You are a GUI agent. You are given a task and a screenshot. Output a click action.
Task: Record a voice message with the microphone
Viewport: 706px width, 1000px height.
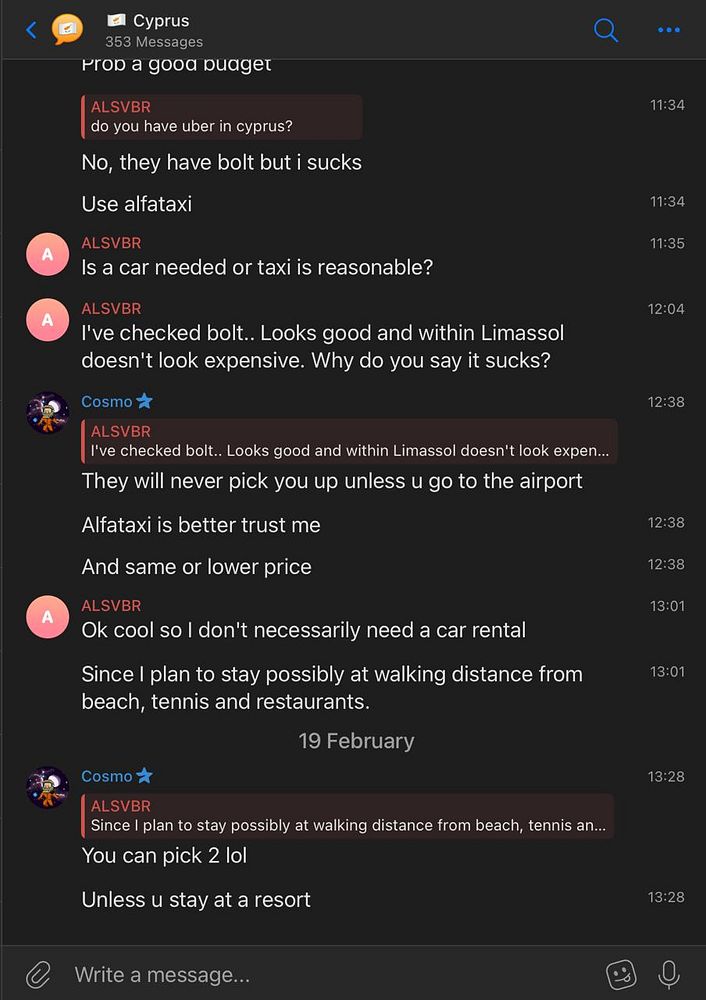pyautogui.click(x=668, y=973)
